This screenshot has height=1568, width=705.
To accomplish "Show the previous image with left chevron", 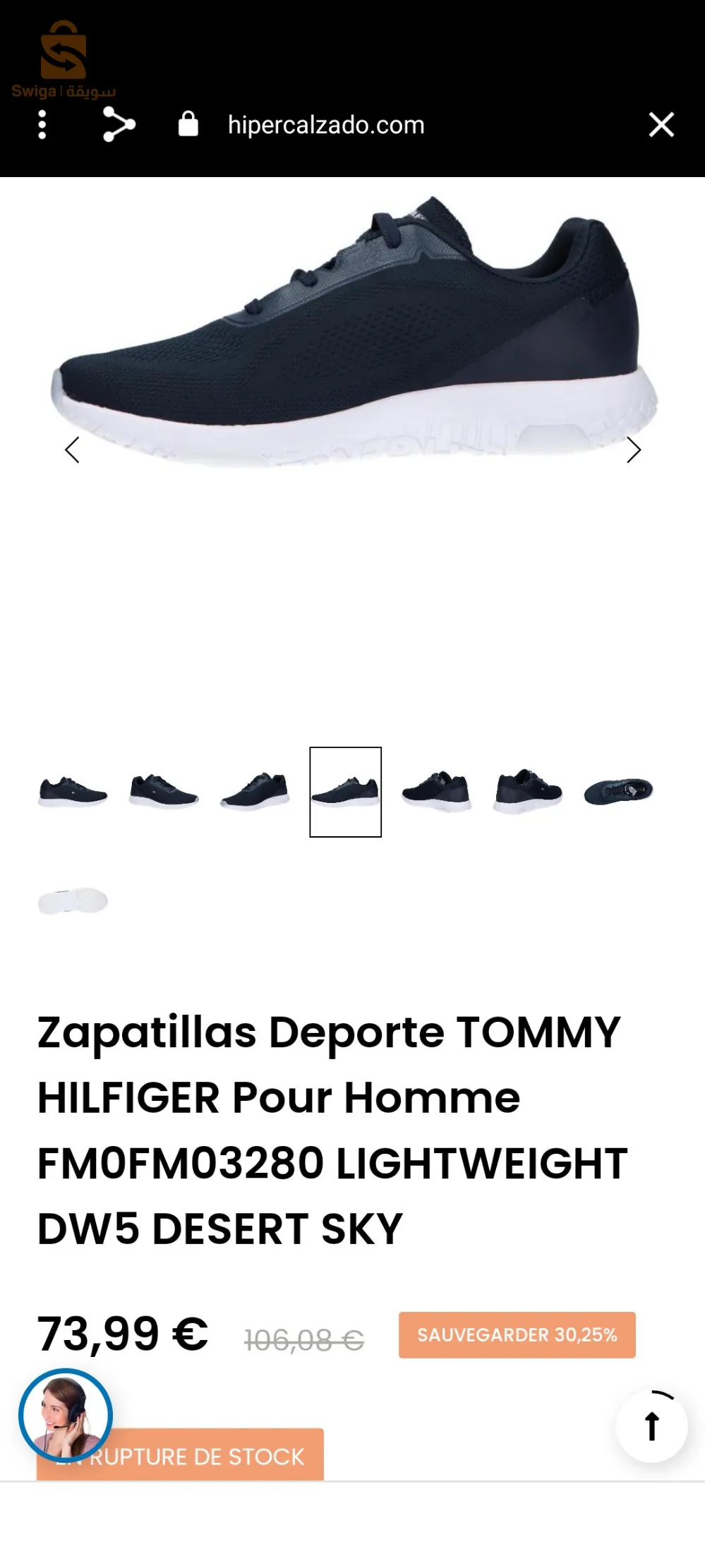I will pyautogui.click(x=71, y=450).
